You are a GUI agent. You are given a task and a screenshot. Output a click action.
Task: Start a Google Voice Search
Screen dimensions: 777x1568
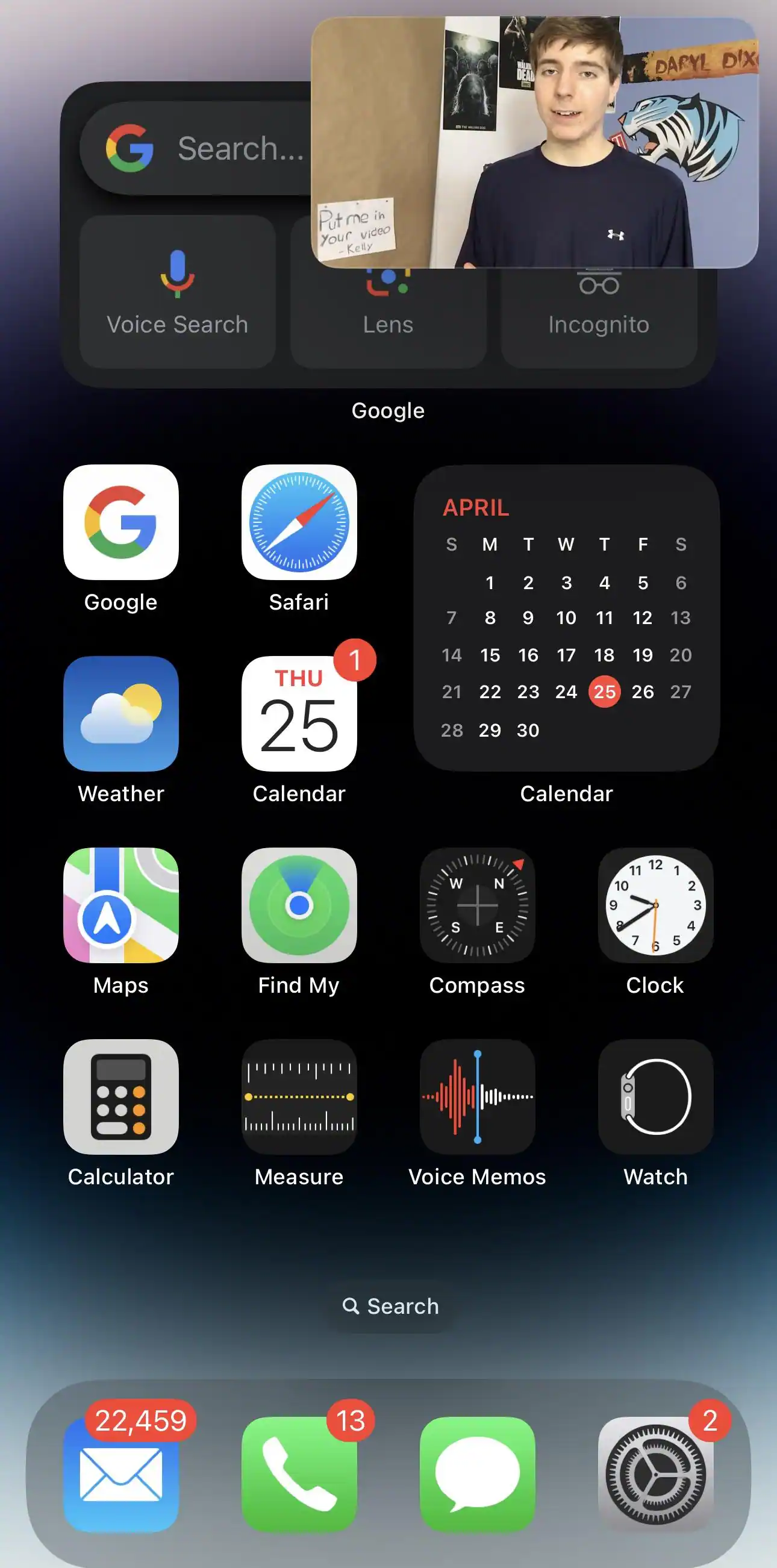[x=177, y=292]
